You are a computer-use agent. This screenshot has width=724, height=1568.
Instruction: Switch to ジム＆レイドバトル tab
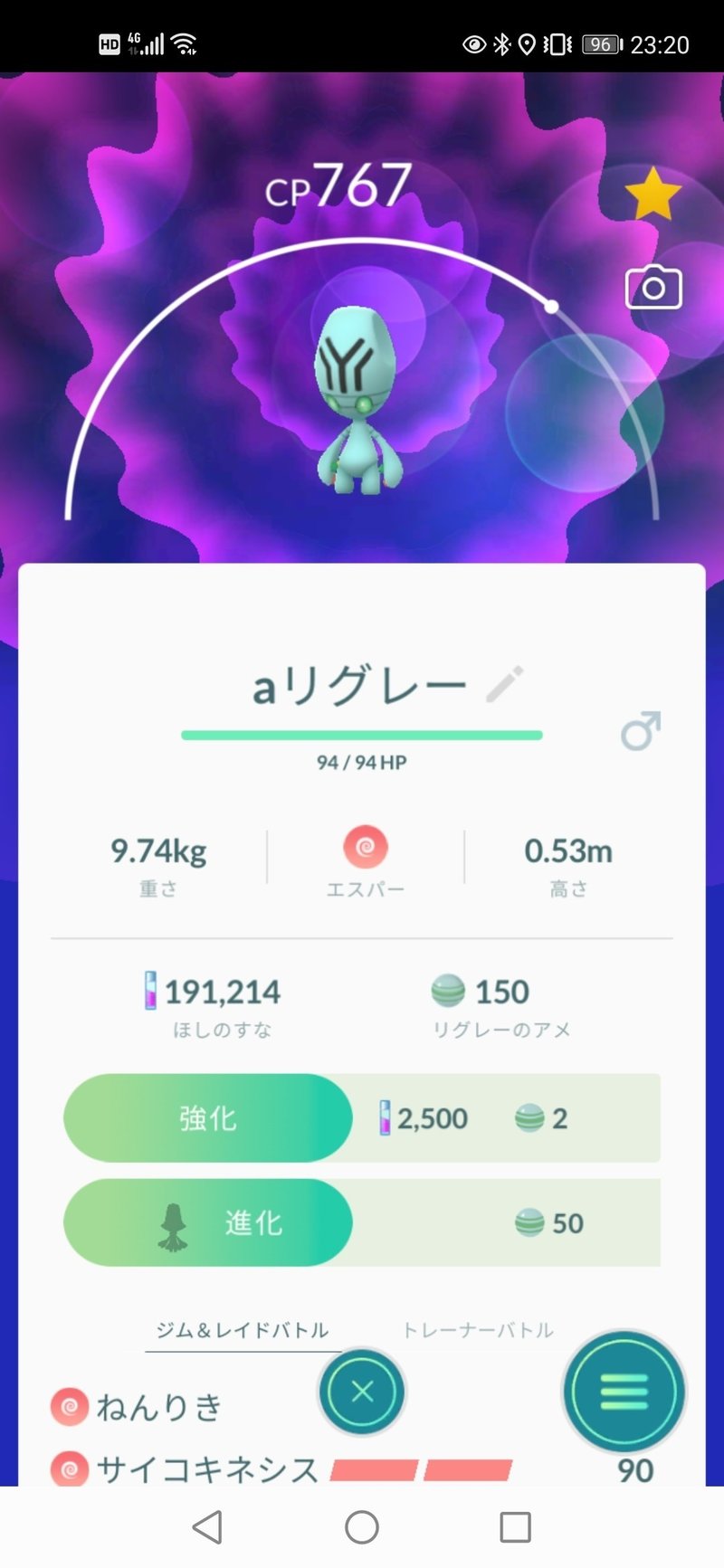tap(242, 1330)
